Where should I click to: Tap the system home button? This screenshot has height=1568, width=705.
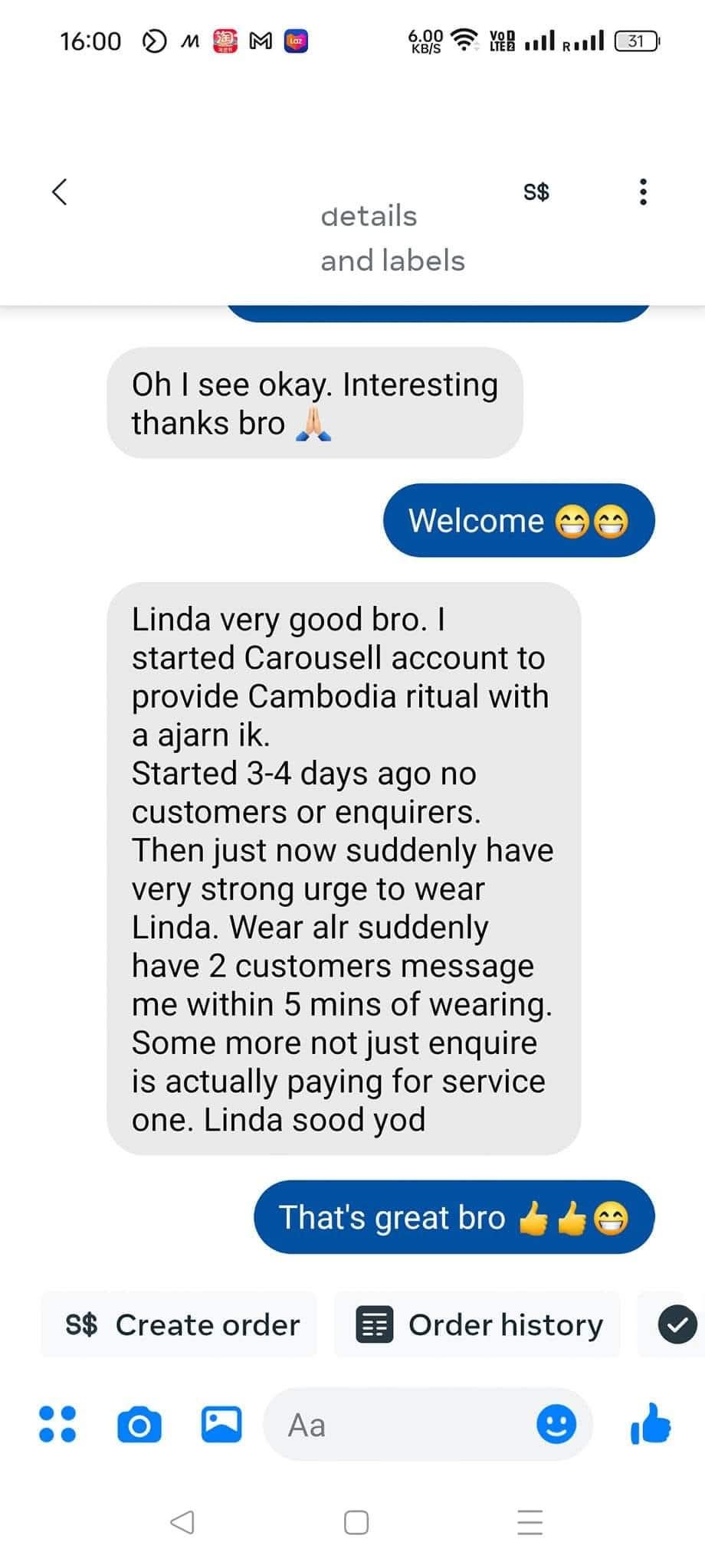tap(356, 1522)
